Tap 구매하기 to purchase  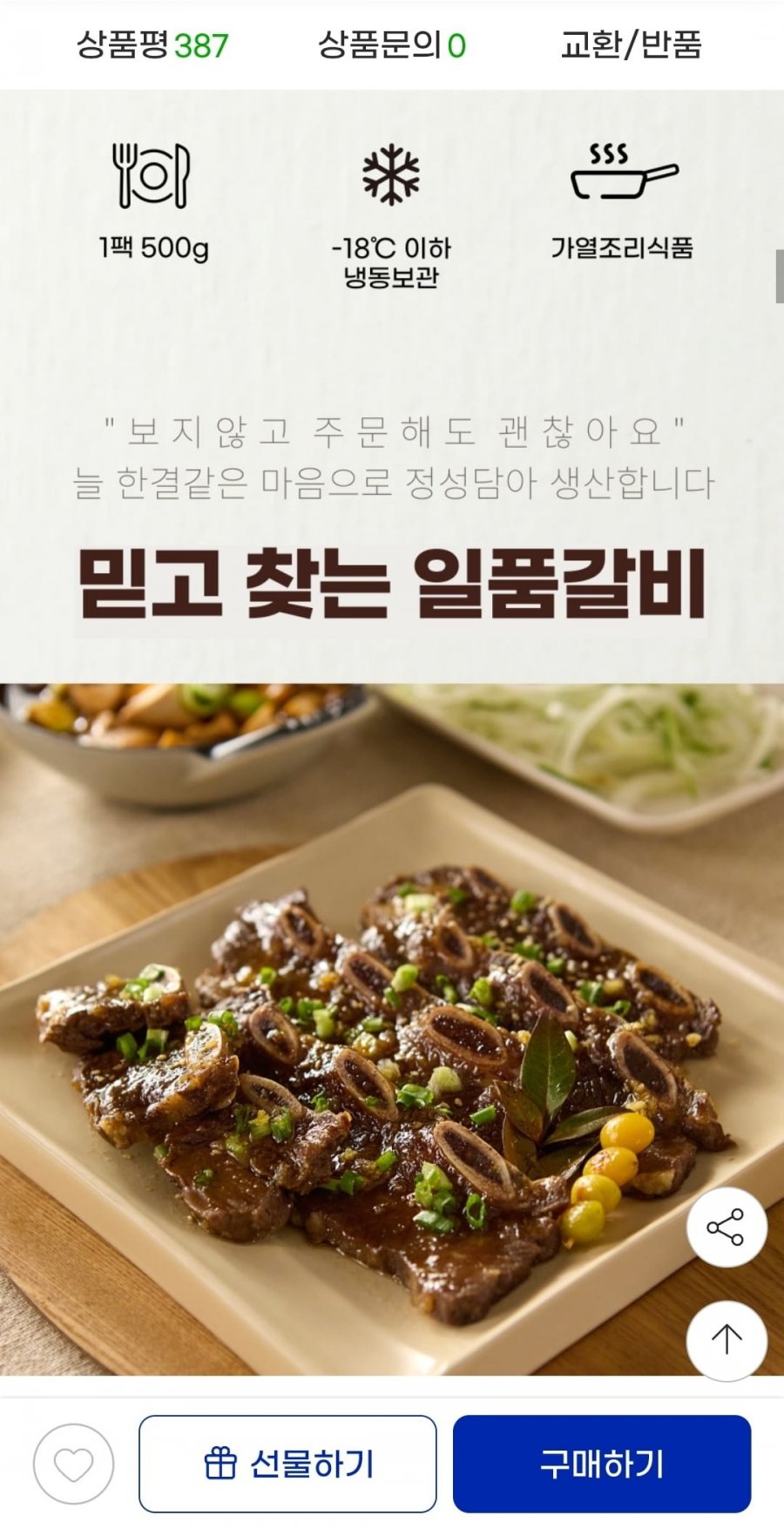tap(602, 1464)
